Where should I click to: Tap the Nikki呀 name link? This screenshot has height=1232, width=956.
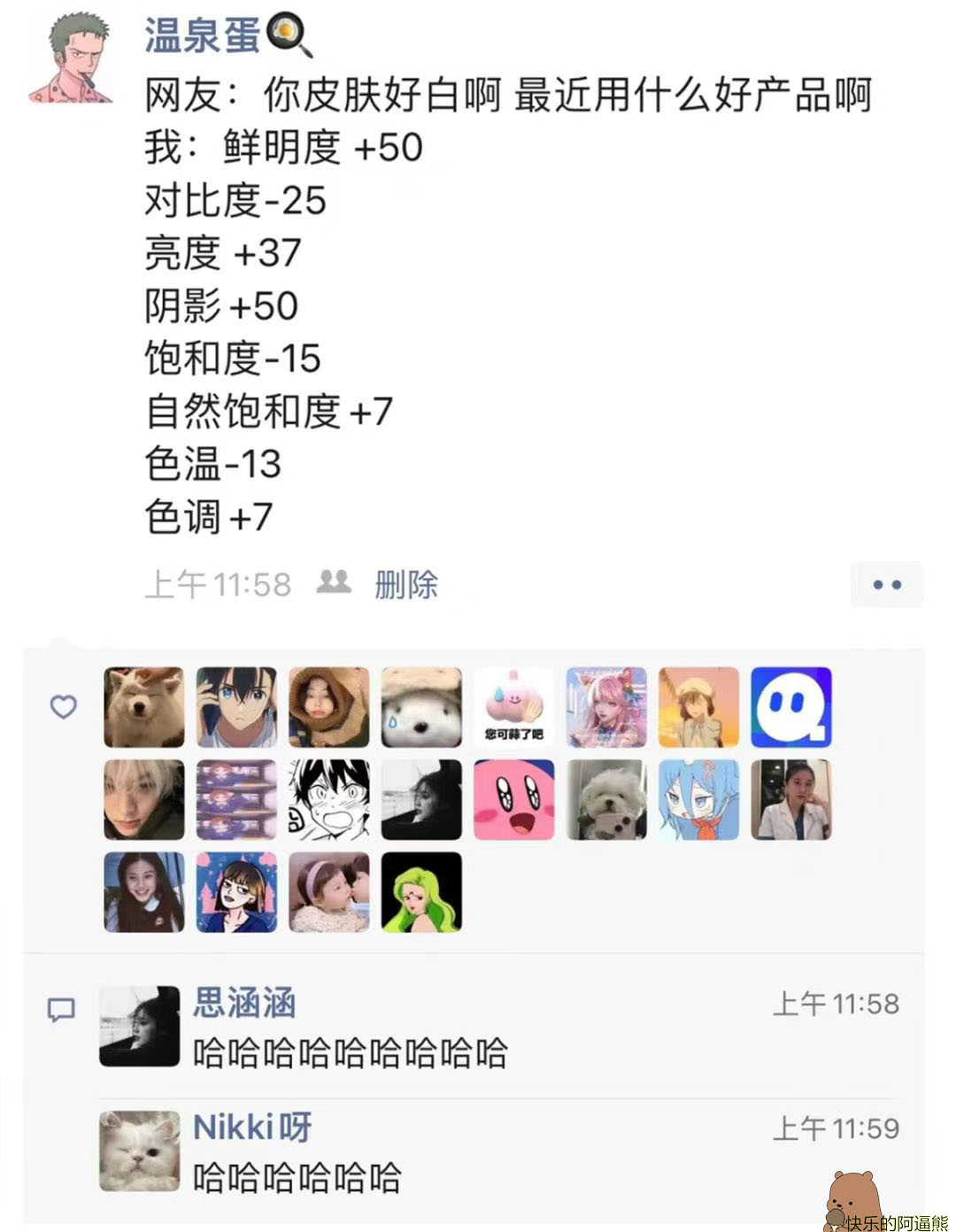coord(252,1127)
